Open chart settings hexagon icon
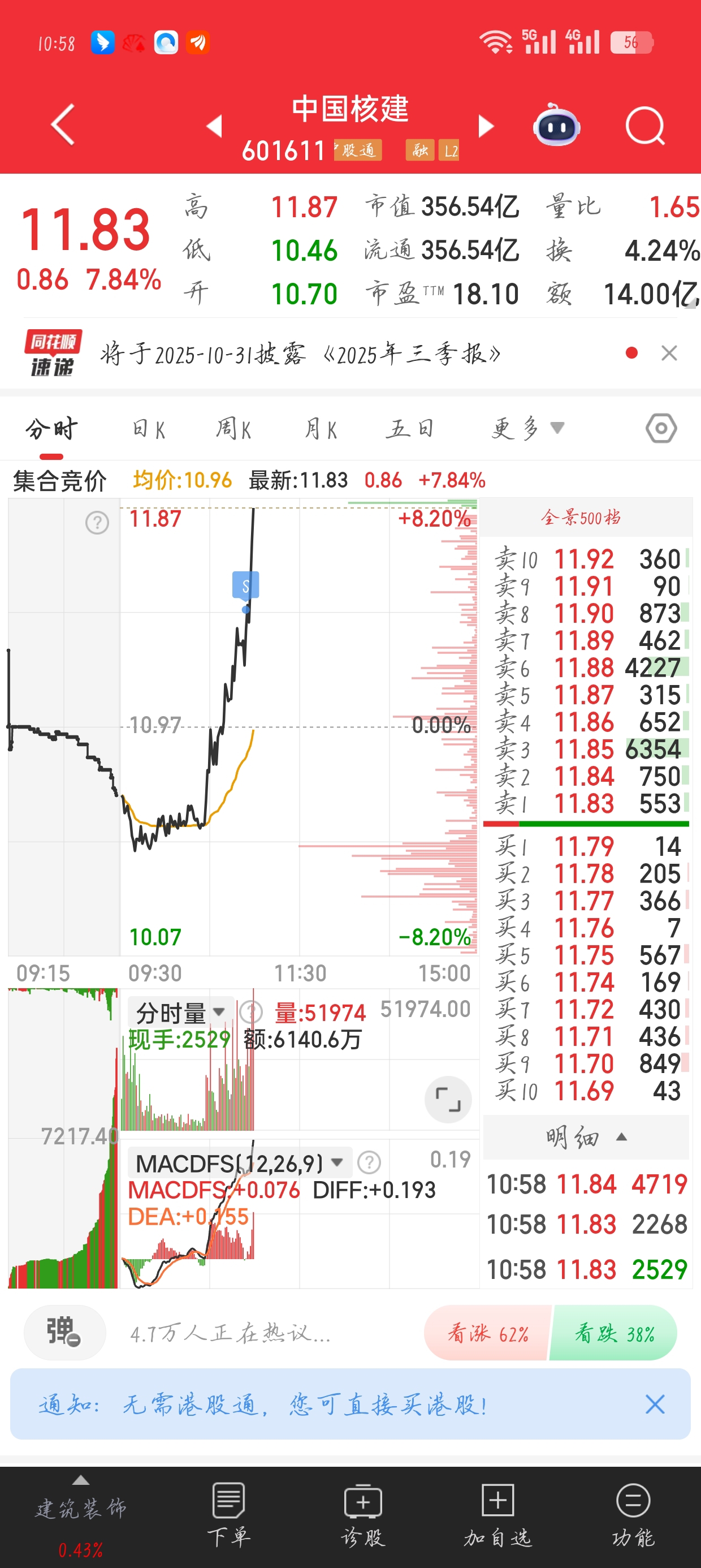701x1568 pixels. tap(661, 429)
